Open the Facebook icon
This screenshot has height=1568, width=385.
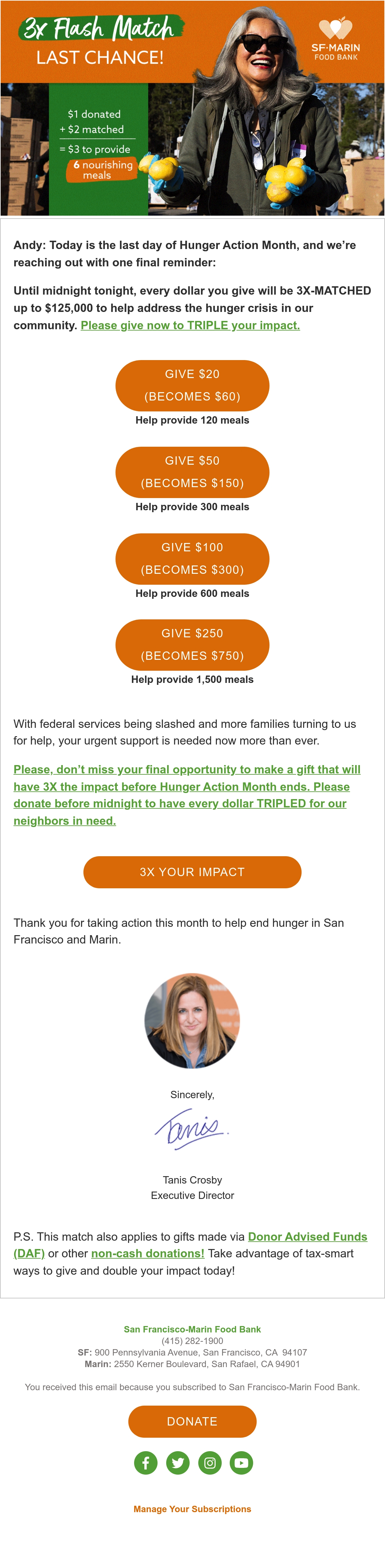146,1463
